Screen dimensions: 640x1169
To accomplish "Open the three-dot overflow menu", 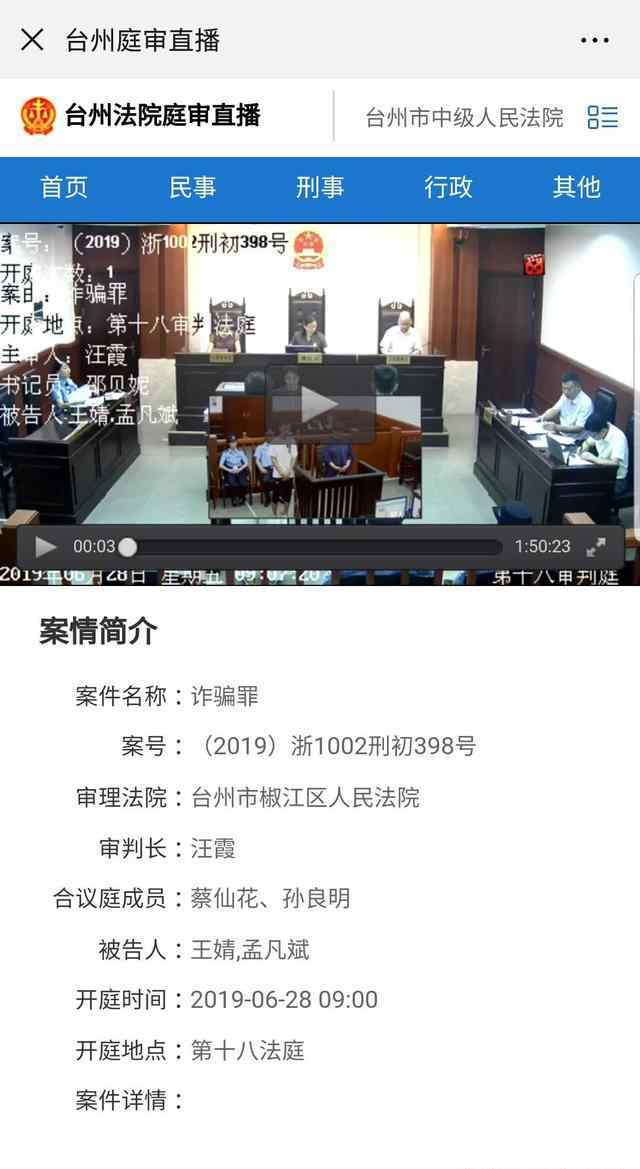I will point(594,40).
